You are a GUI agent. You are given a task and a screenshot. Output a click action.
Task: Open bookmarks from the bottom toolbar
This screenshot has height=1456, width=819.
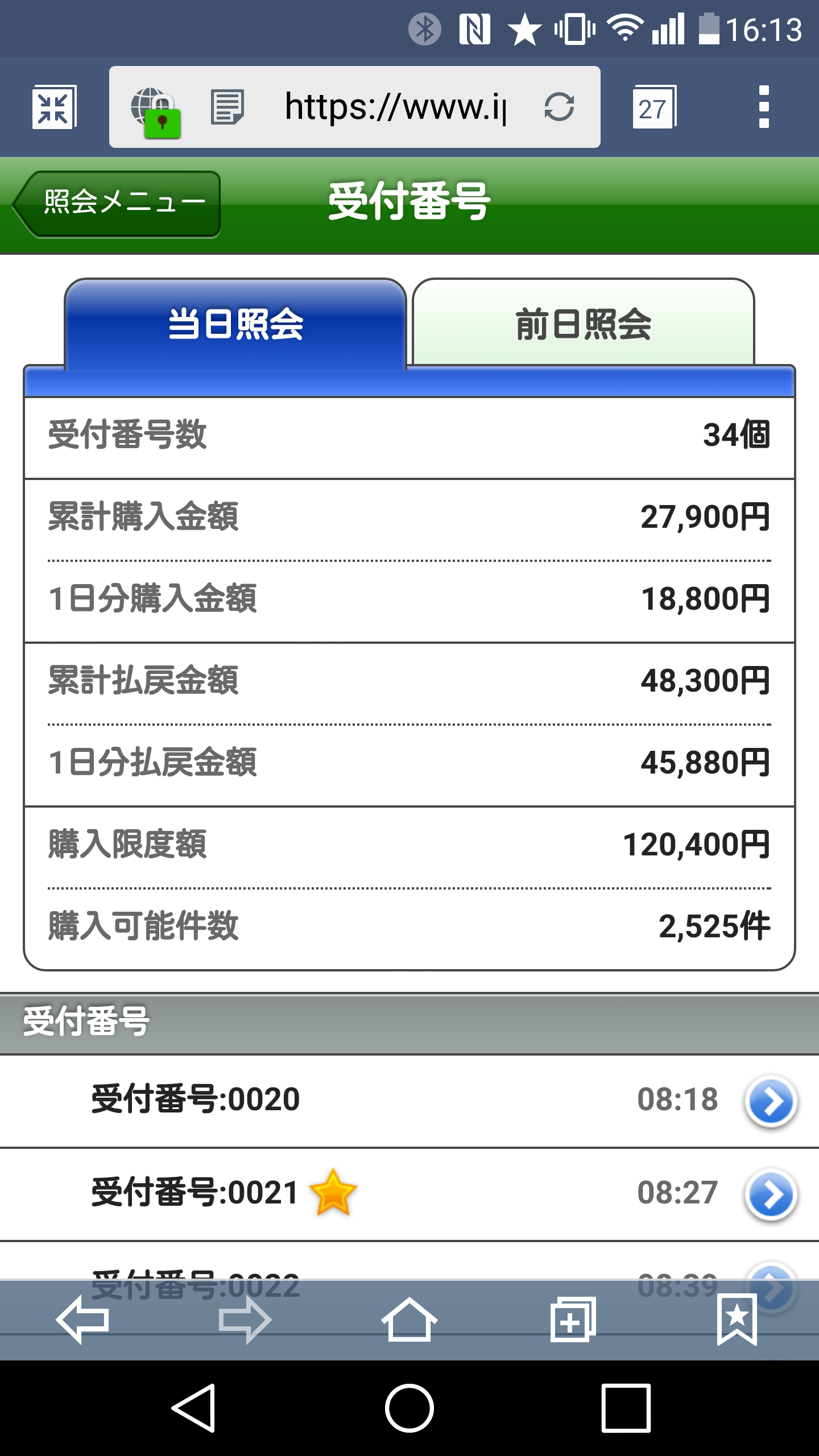(x=737, y=1319)
